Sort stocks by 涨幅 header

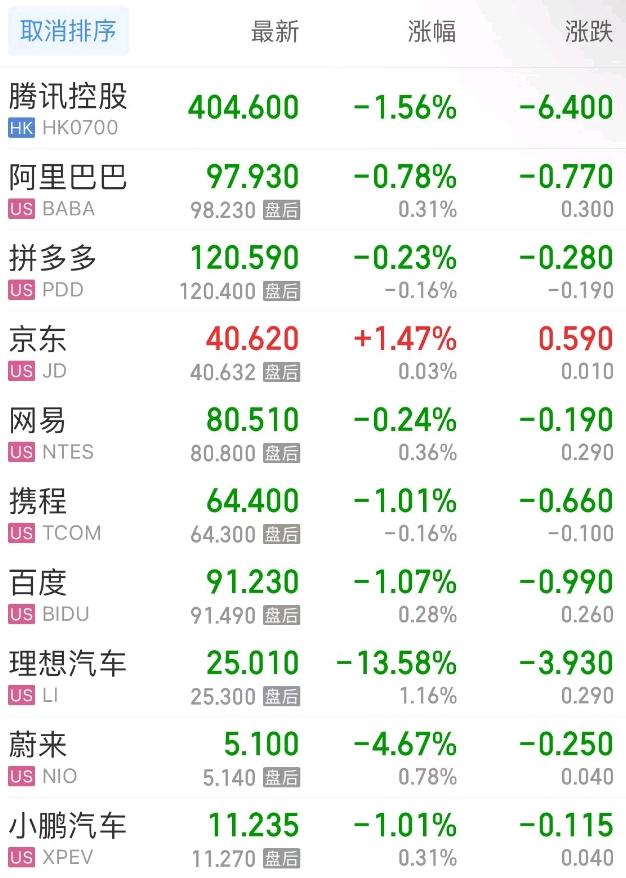(432, 32)
